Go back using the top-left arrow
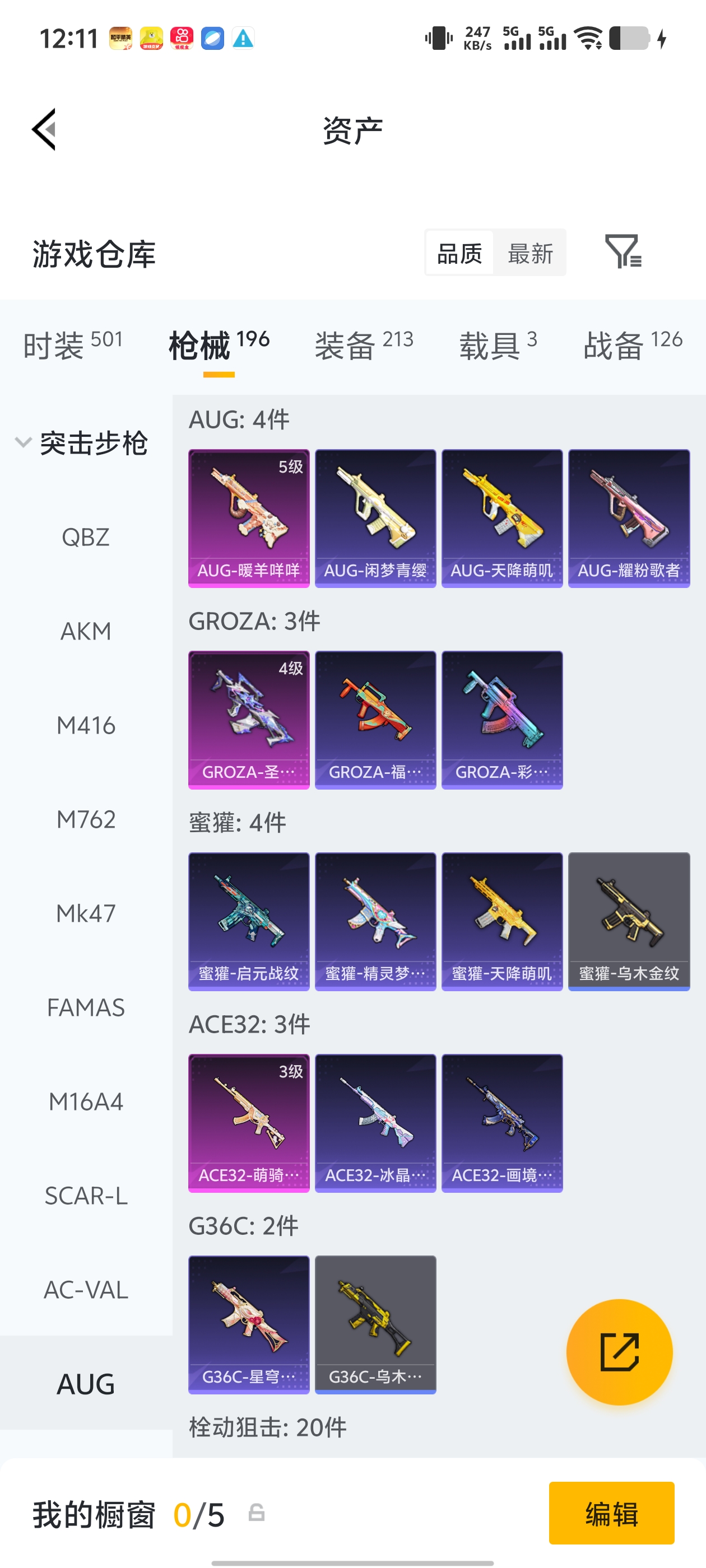 pyautogui.click(x=44, y=129)
